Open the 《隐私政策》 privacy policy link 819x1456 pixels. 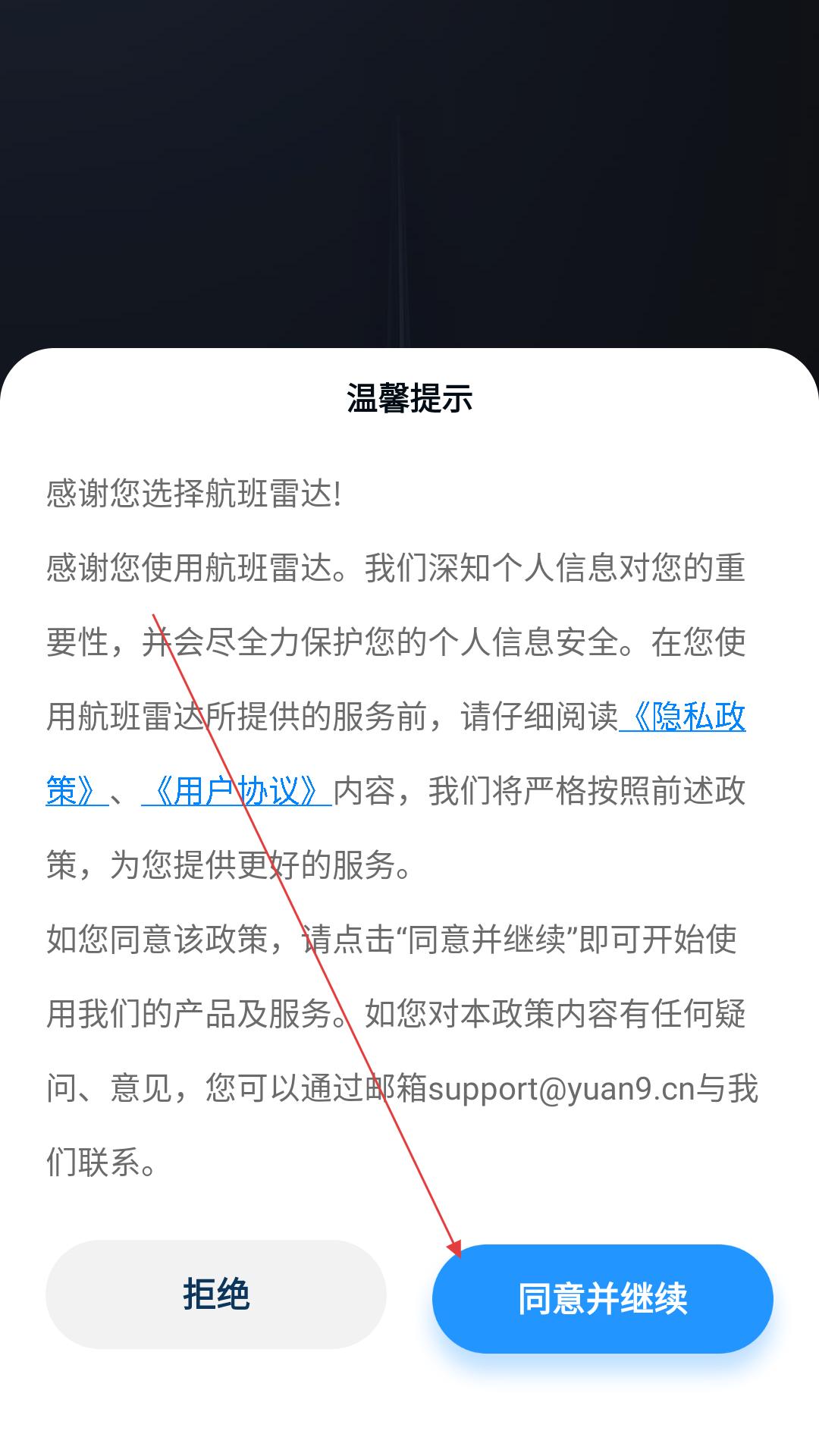(x=682, y=717)
